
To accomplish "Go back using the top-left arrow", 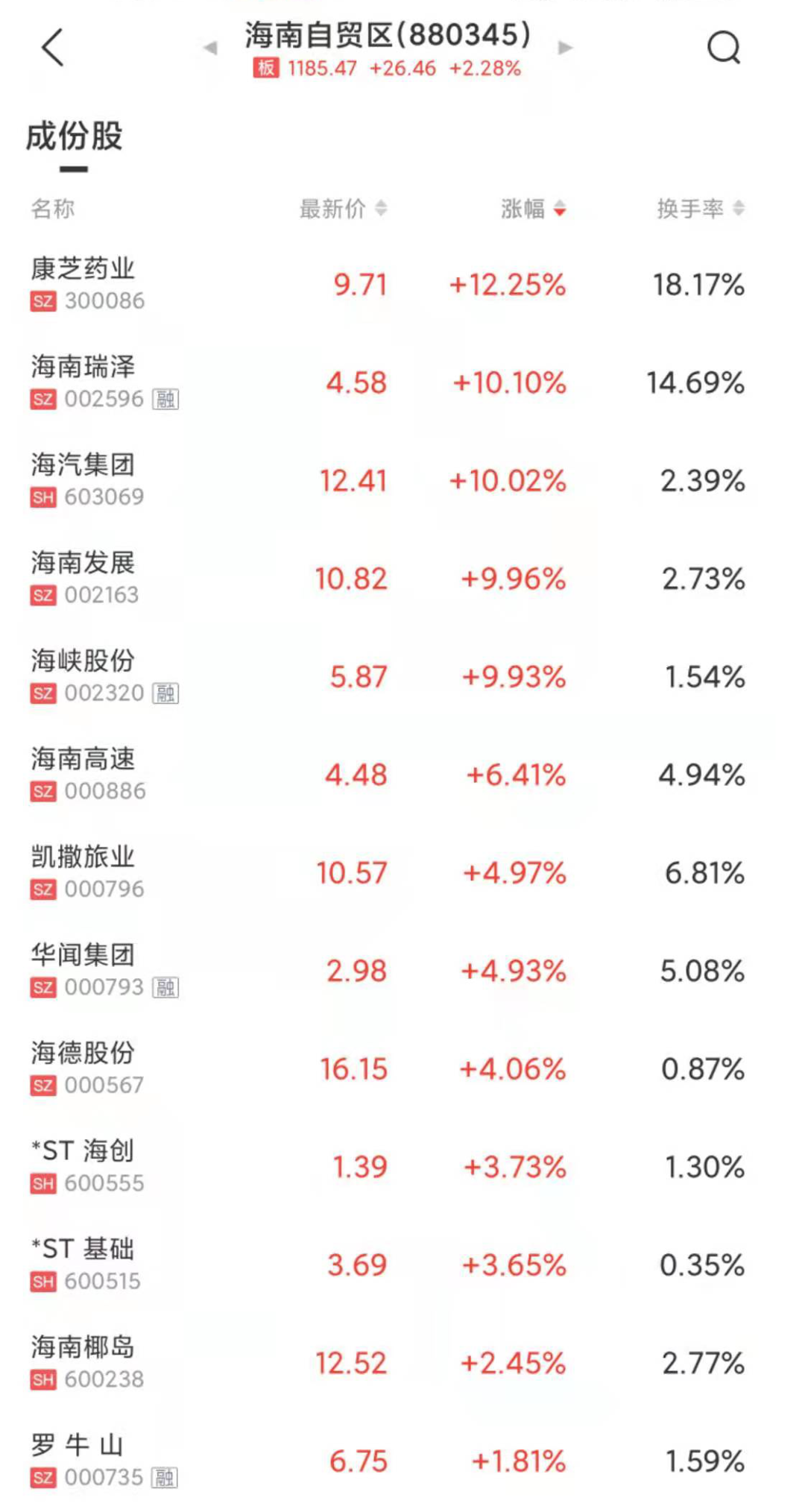I will (x=52, y=48).
